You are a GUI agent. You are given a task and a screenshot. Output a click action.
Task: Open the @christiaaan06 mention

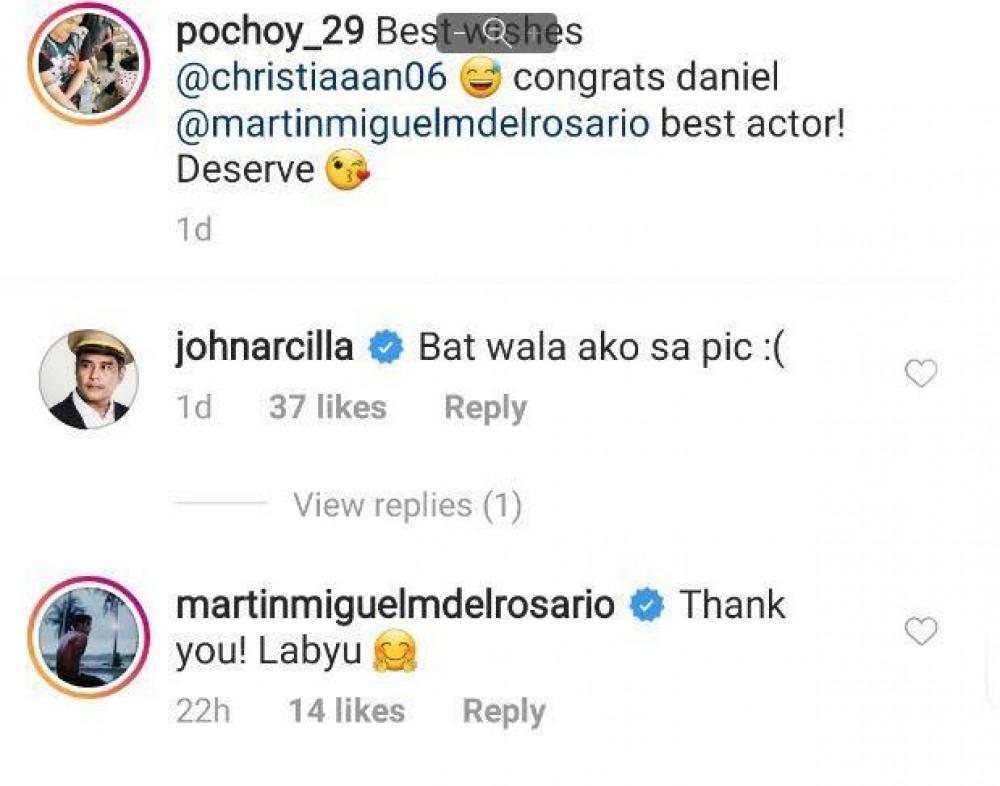311,79
